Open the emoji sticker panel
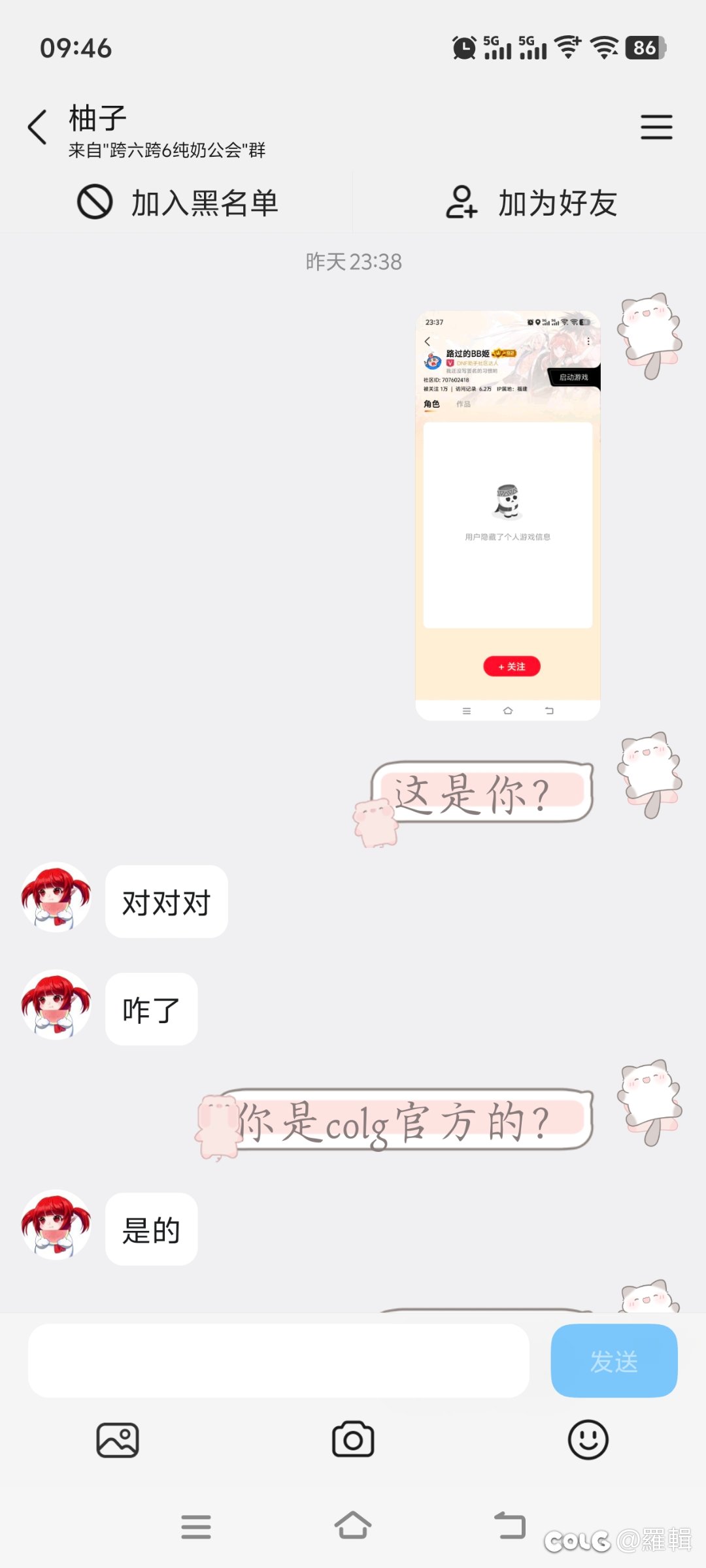 (588, 1440)
